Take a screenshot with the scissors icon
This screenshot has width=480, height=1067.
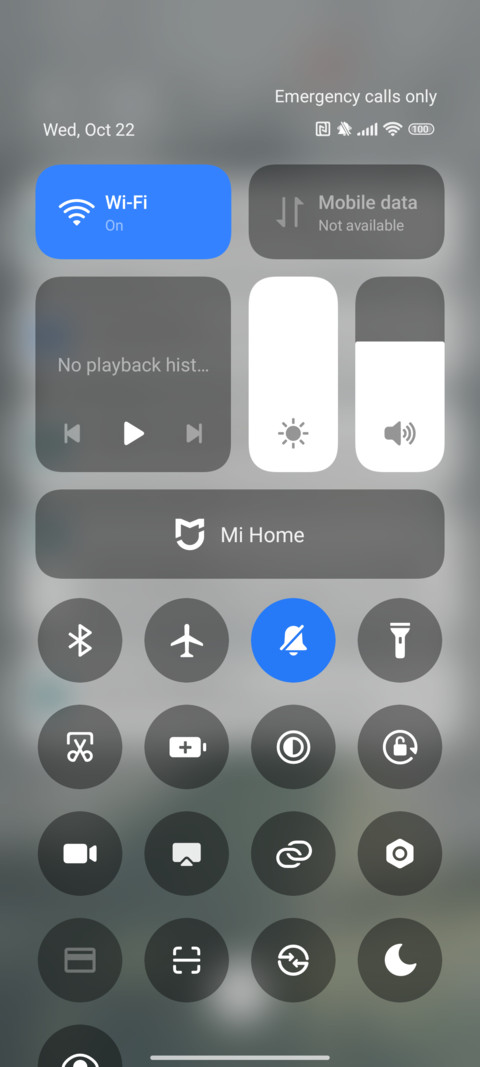tap(80, 747)
